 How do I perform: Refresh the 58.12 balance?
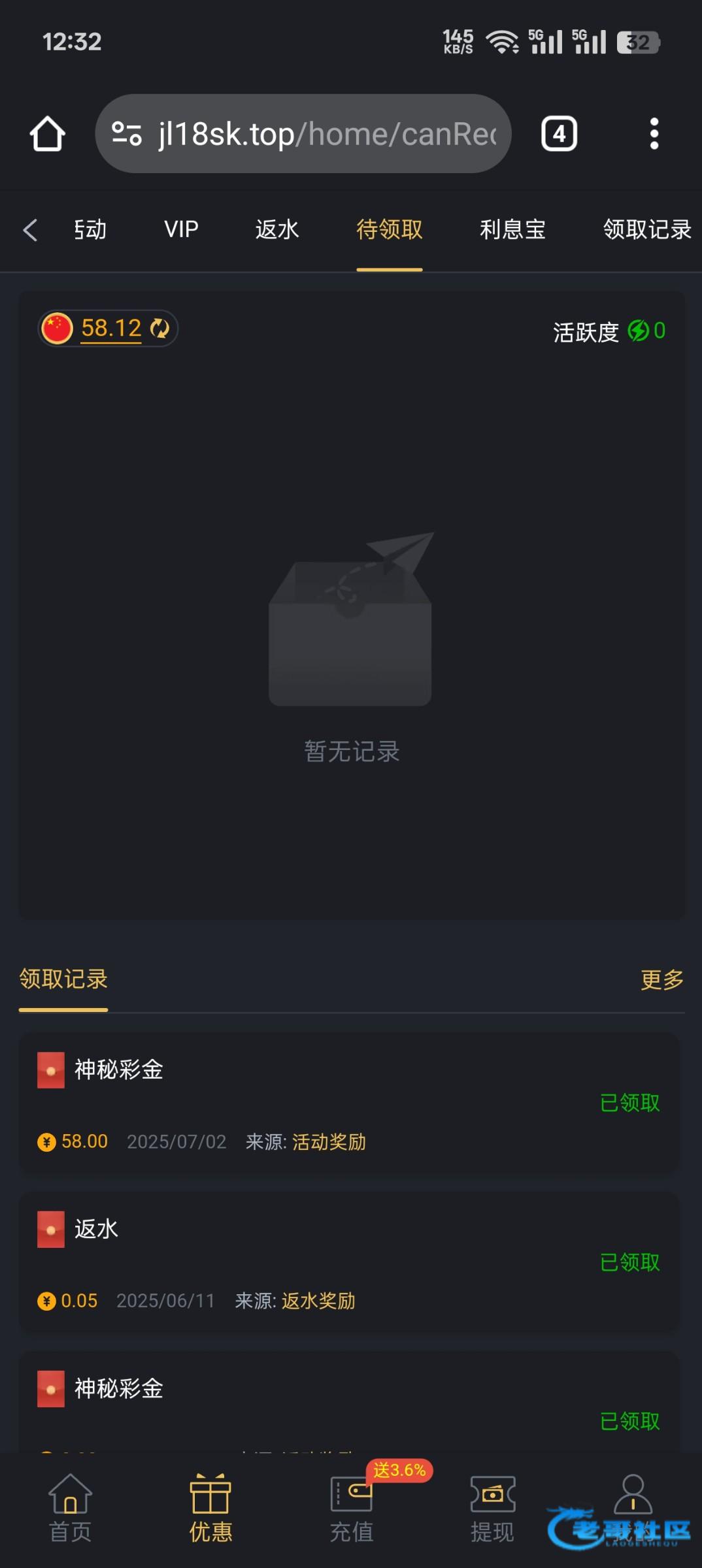point(159,328)
